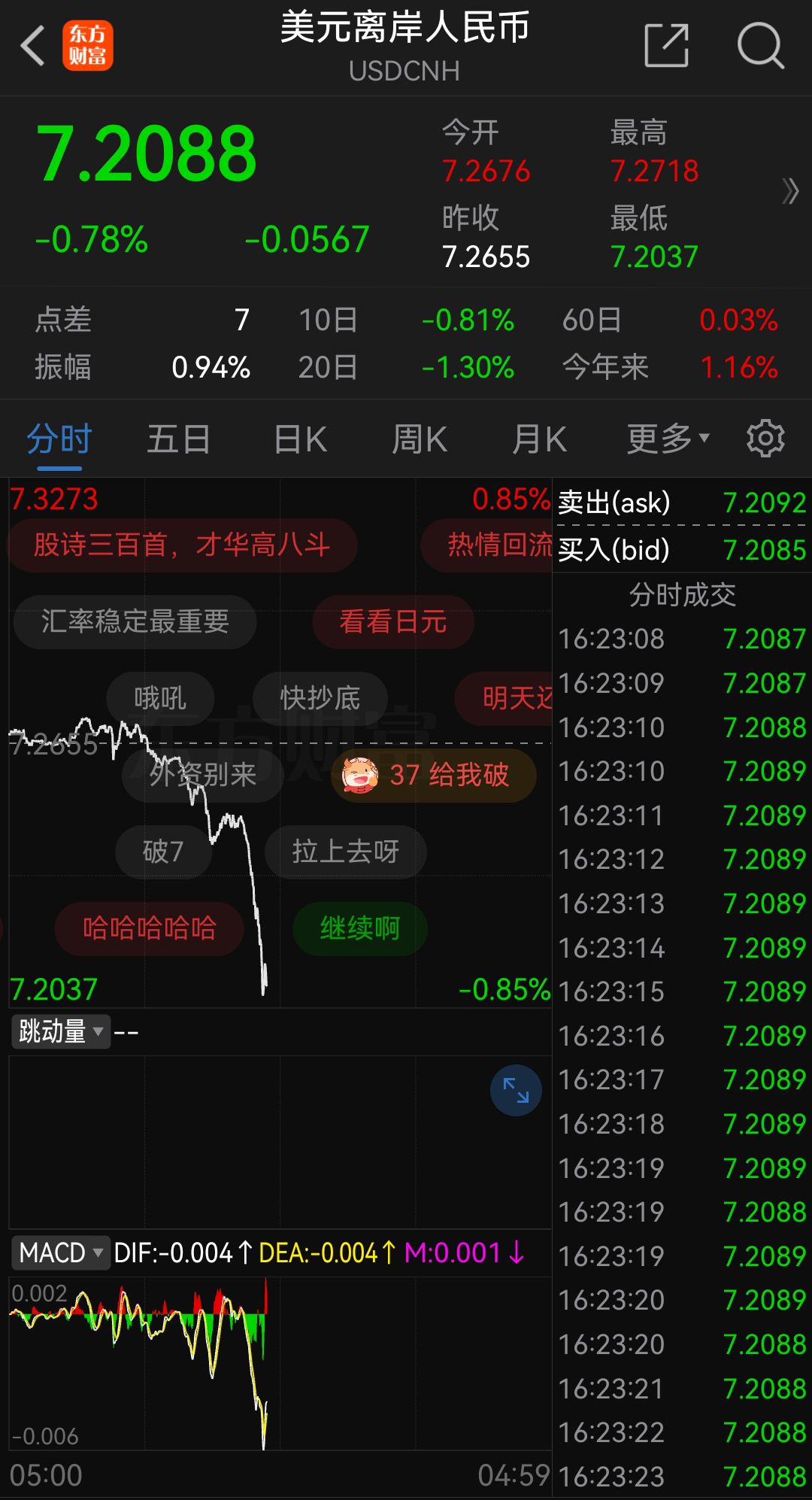Open the 跳动量 dropdown

coord(60,1031)
